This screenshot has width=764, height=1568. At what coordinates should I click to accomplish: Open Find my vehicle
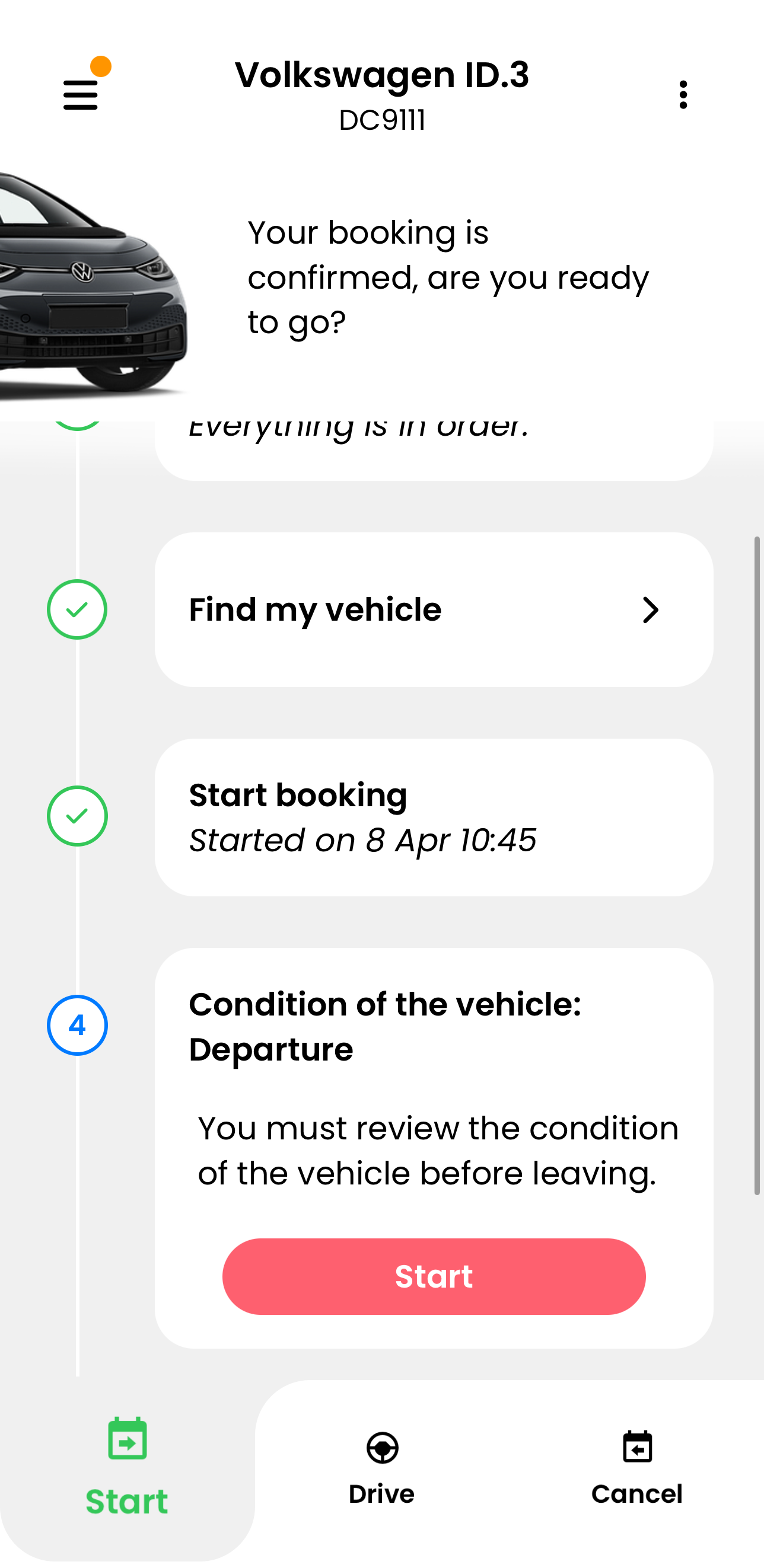(x=434, y=610)
